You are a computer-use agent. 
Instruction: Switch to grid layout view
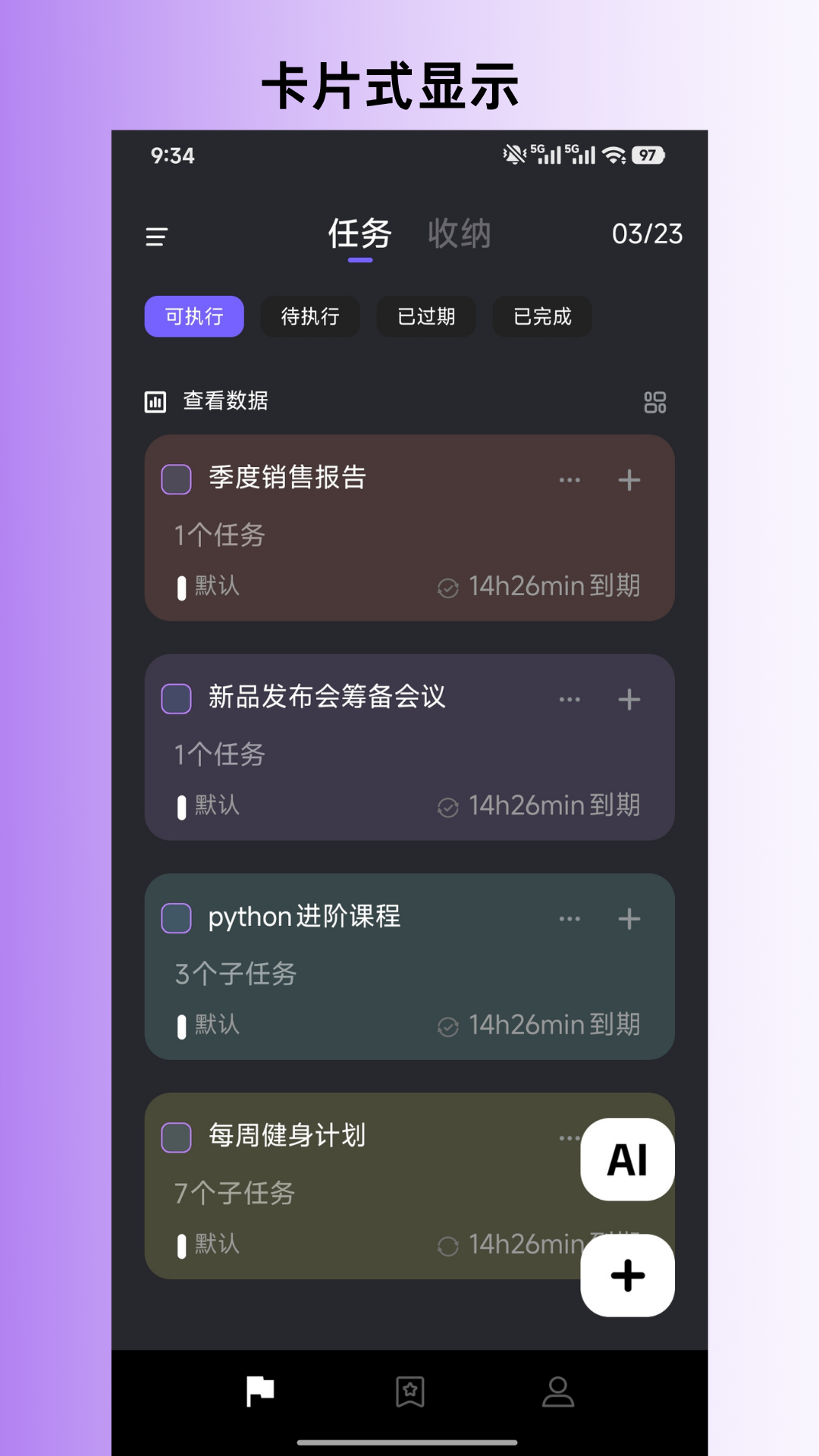click(x=654, y=403)
